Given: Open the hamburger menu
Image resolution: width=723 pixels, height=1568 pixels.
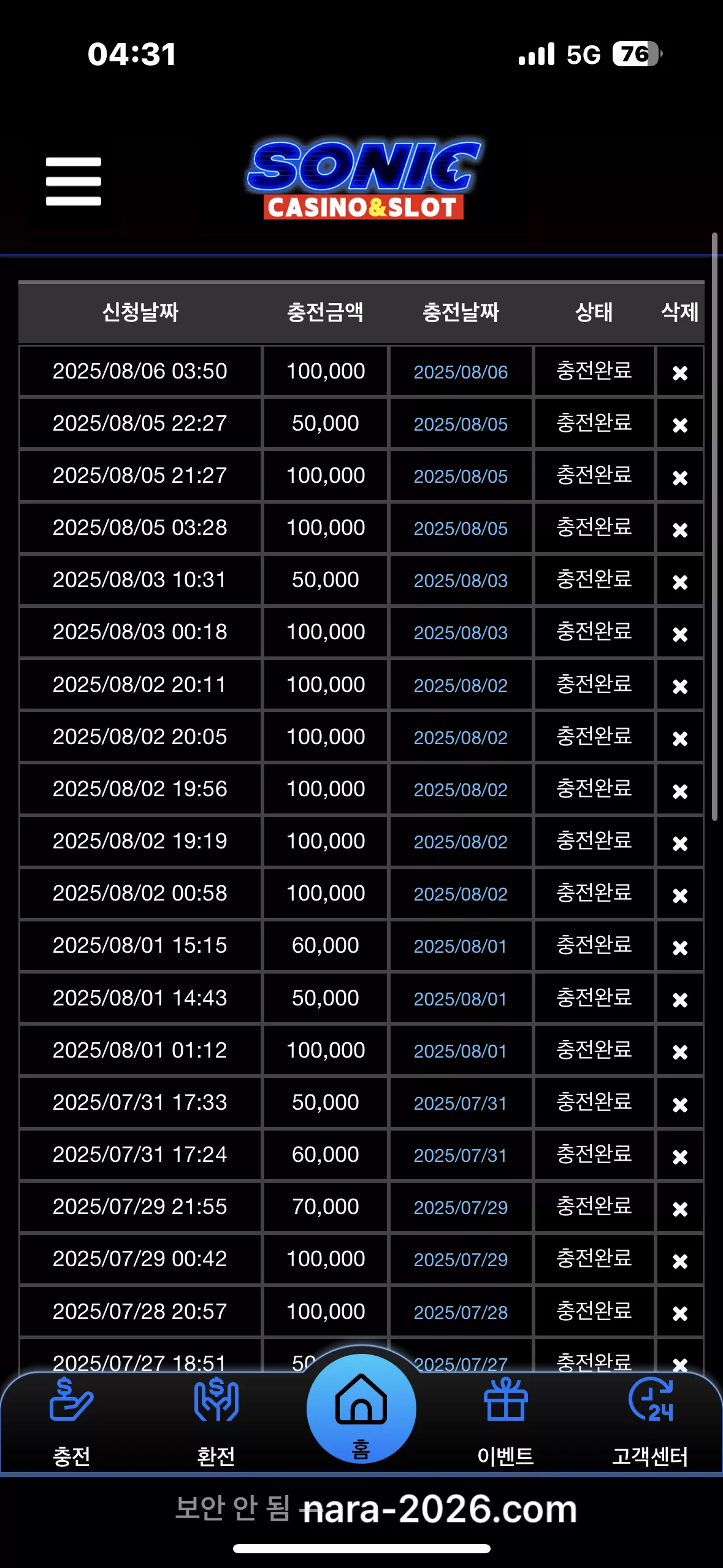Looking at the screenshot, I should click(x=73, y=181).
